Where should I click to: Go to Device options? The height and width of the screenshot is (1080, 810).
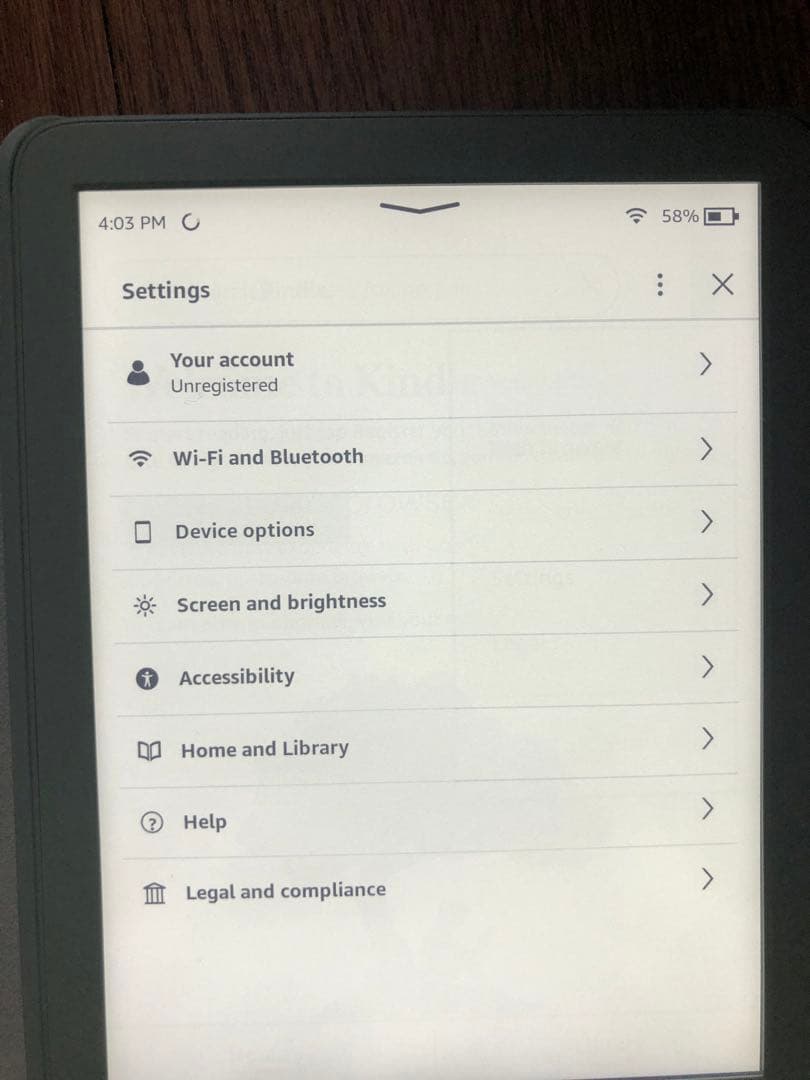tap(245, 531)
